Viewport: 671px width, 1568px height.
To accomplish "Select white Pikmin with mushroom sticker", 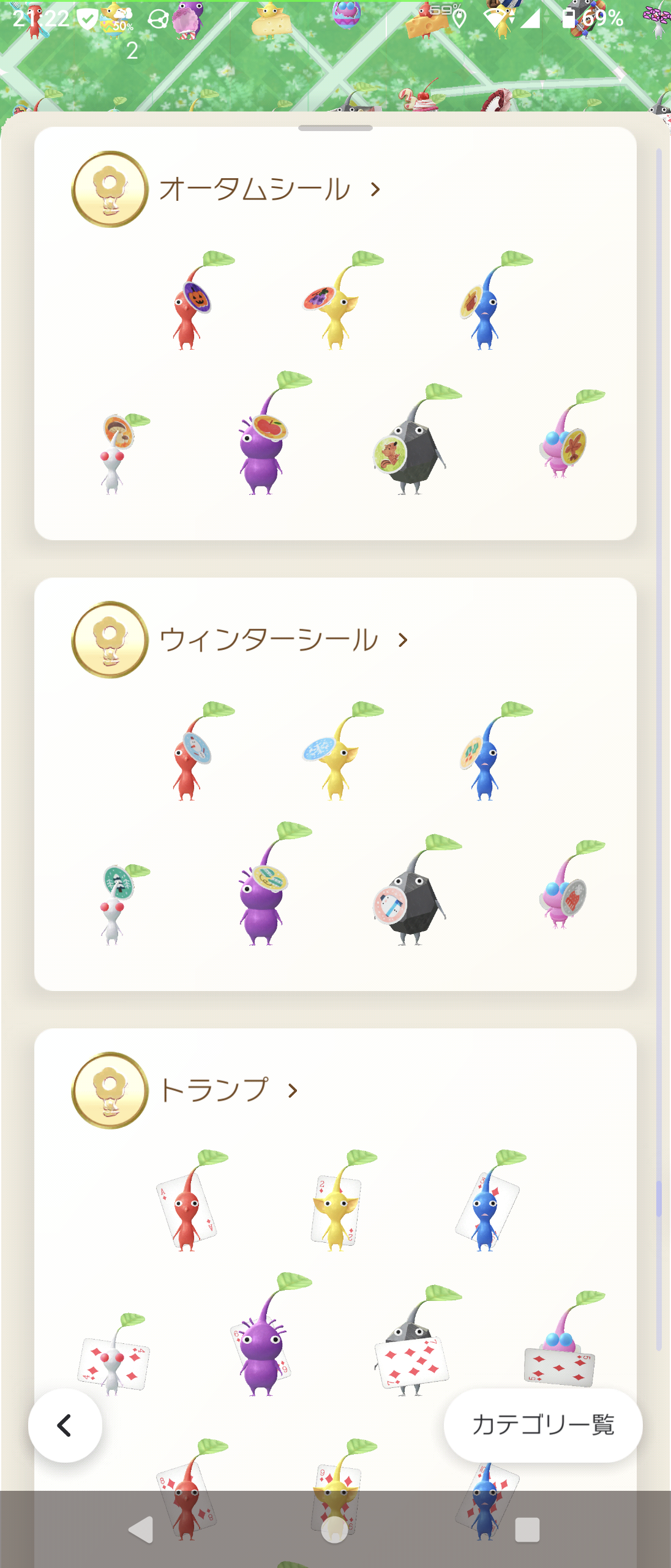I will click(x=118, y=453).
